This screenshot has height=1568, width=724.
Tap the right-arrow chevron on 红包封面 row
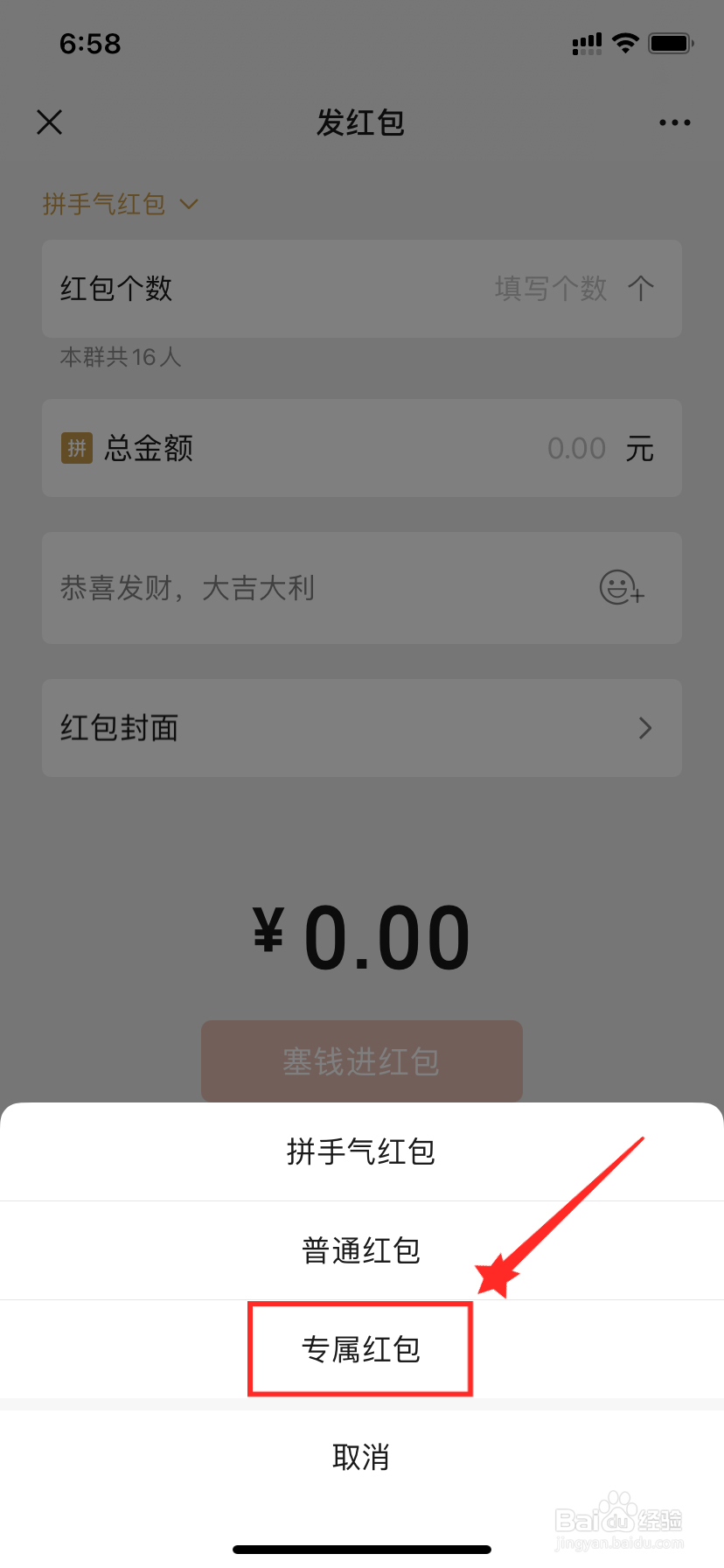[x=645, y=728]
